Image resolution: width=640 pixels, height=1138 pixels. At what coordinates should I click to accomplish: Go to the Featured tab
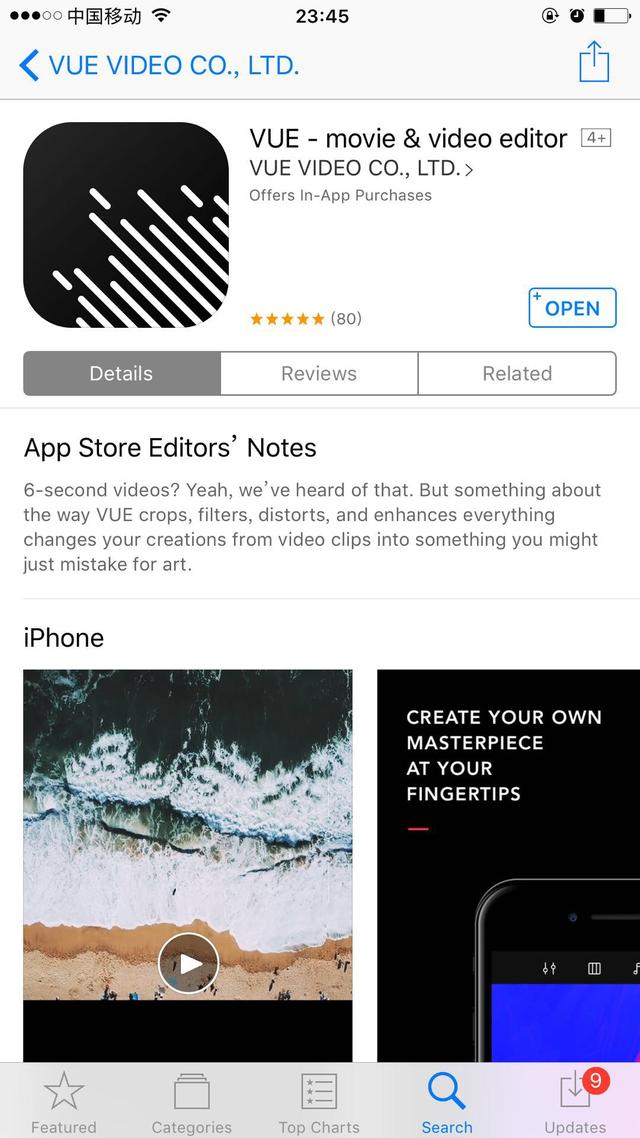[64, 1102]
